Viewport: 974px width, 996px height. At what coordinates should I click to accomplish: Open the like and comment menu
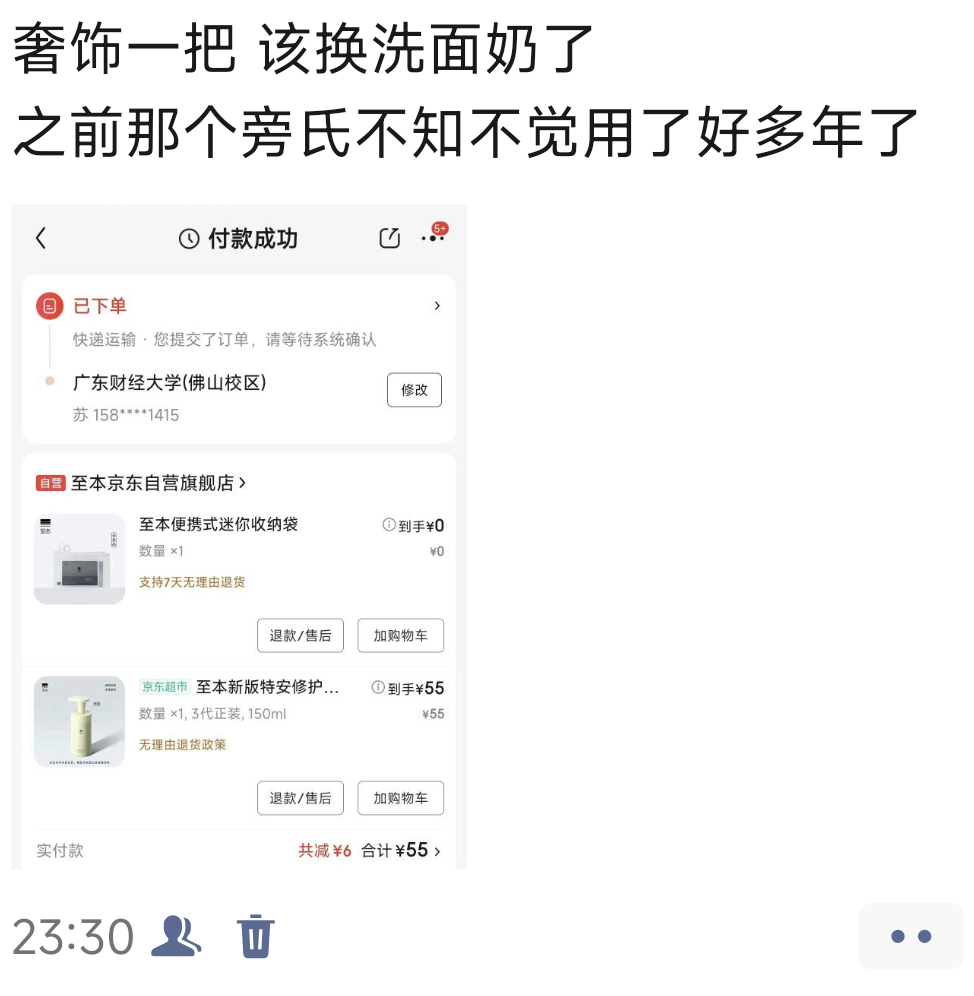coord(910,936)
